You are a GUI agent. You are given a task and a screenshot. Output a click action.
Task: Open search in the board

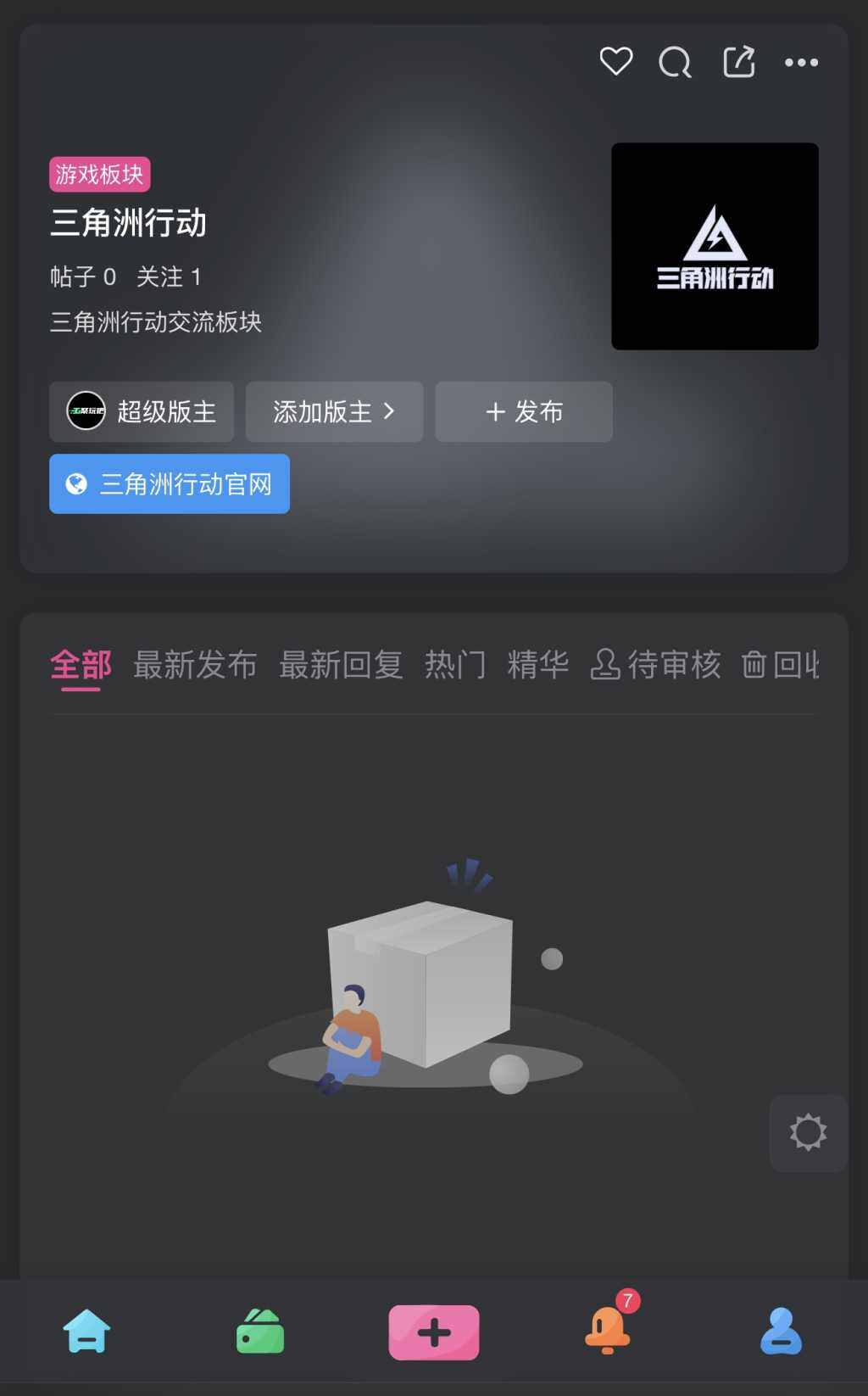[x=675, y=62]
